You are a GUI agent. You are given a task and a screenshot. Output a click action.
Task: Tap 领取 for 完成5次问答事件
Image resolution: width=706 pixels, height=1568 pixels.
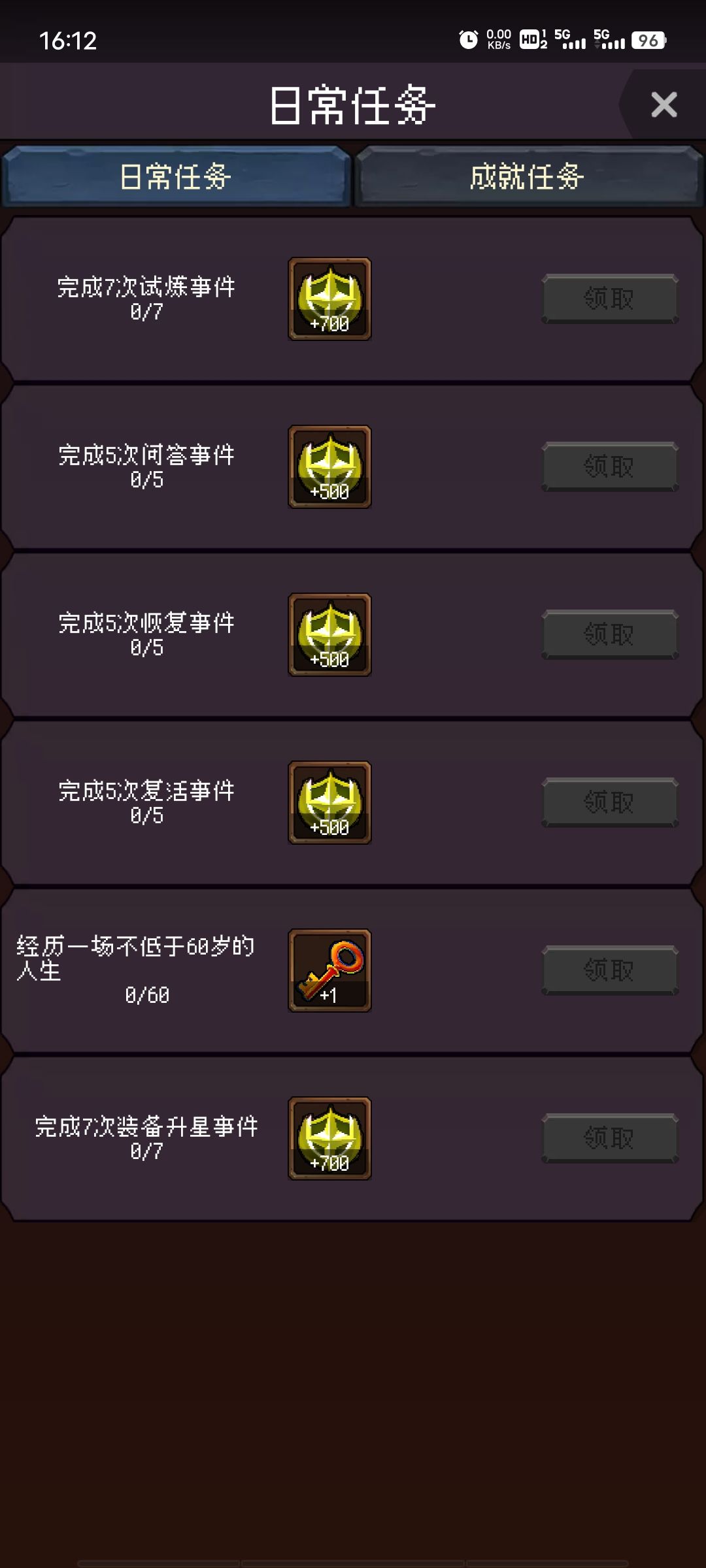(x=610, y=467)
